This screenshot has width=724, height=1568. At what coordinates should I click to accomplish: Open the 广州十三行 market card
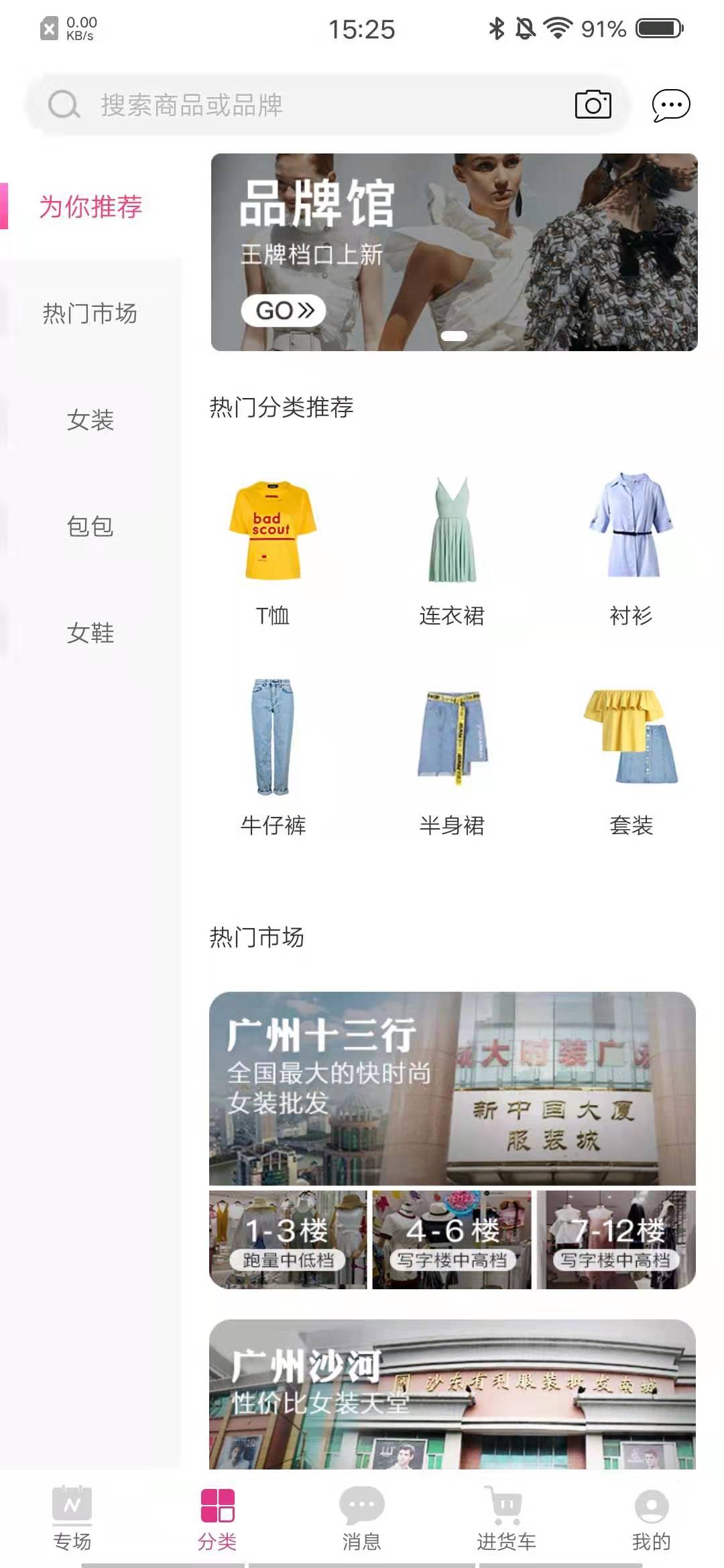point(452,1088)
